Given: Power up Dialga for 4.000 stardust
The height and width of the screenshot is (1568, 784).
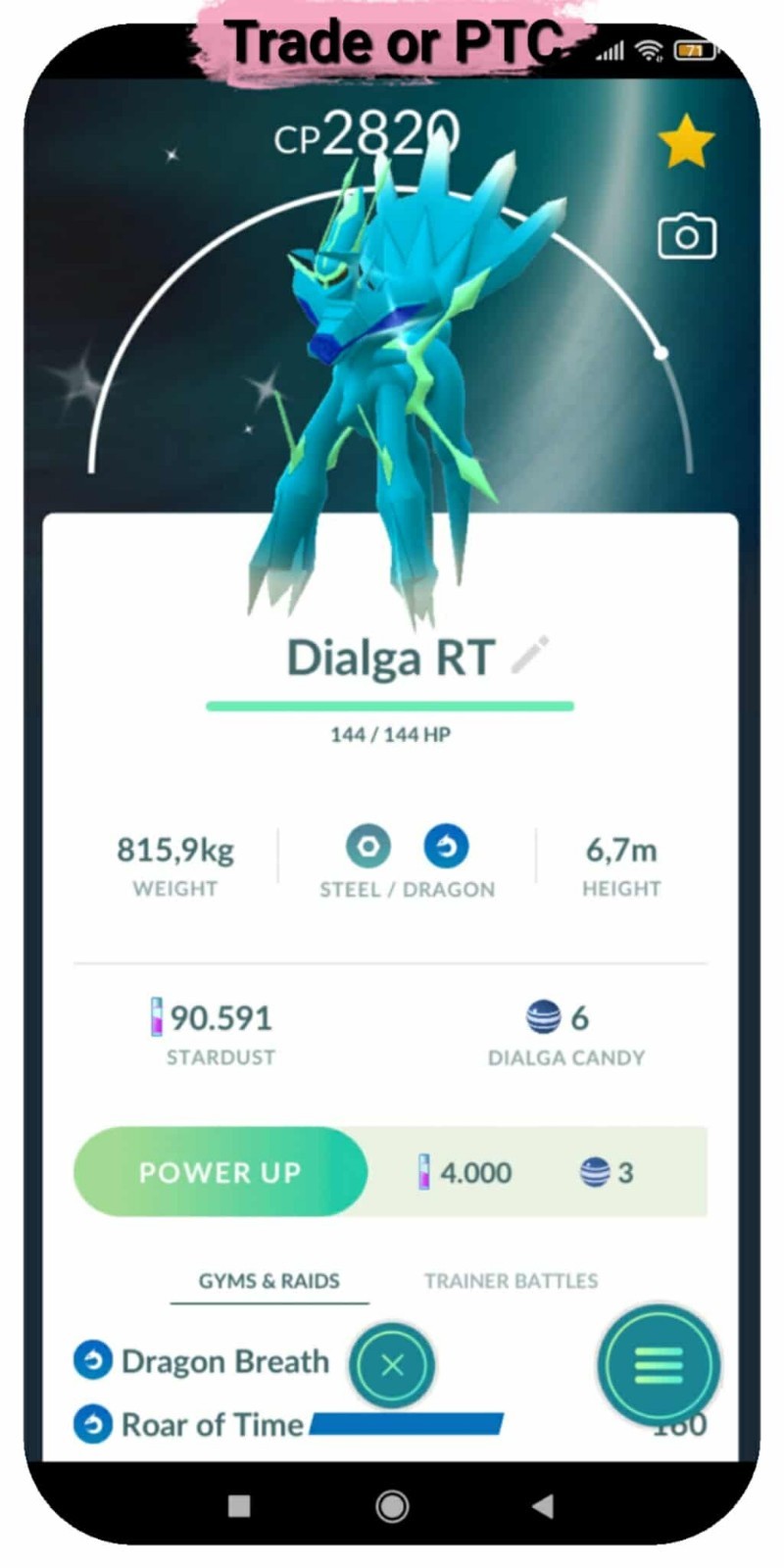Looking at the screenshot, I should coord(220,1172).
